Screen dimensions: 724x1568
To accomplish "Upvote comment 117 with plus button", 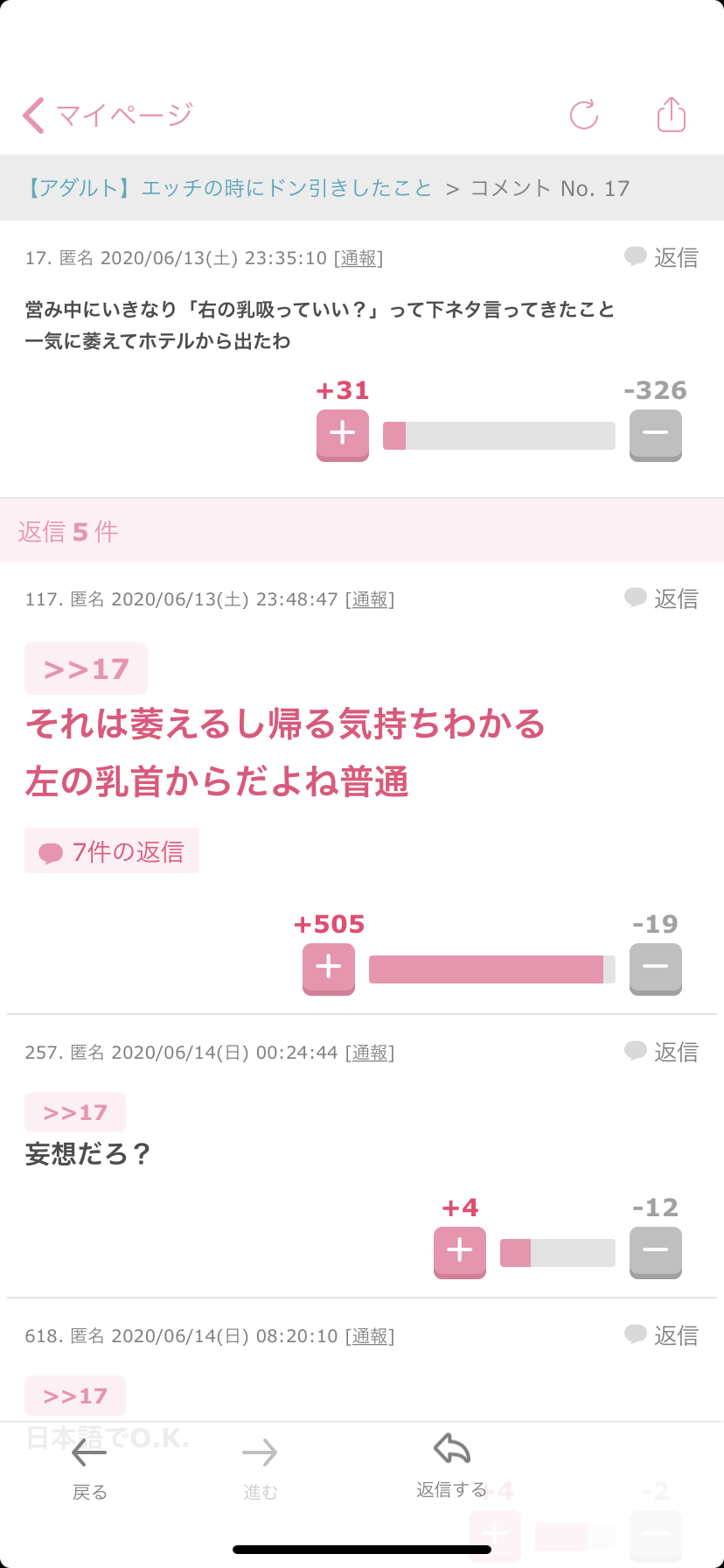I will (x=329, y=969).
